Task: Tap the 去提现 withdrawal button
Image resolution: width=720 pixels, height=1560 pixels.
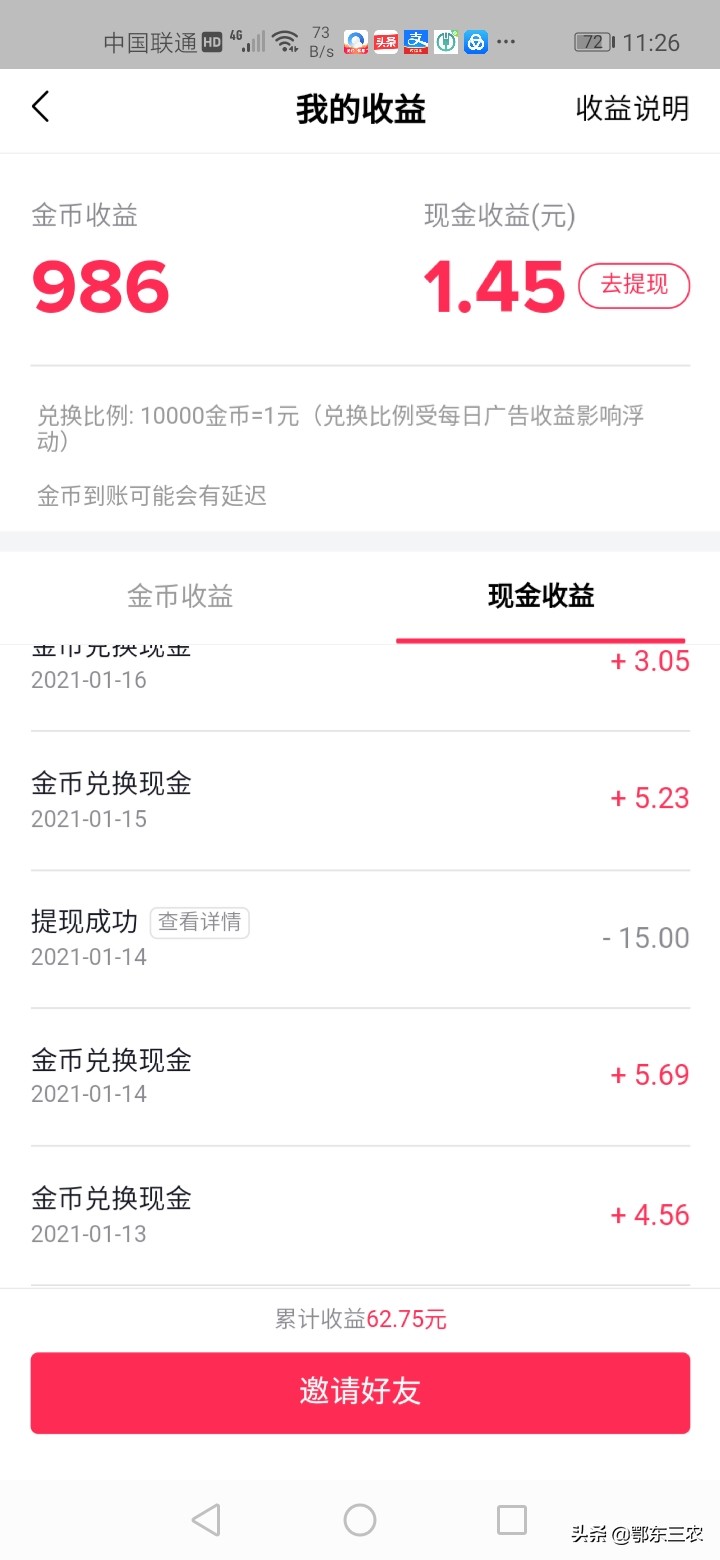Action: (634, 285)
